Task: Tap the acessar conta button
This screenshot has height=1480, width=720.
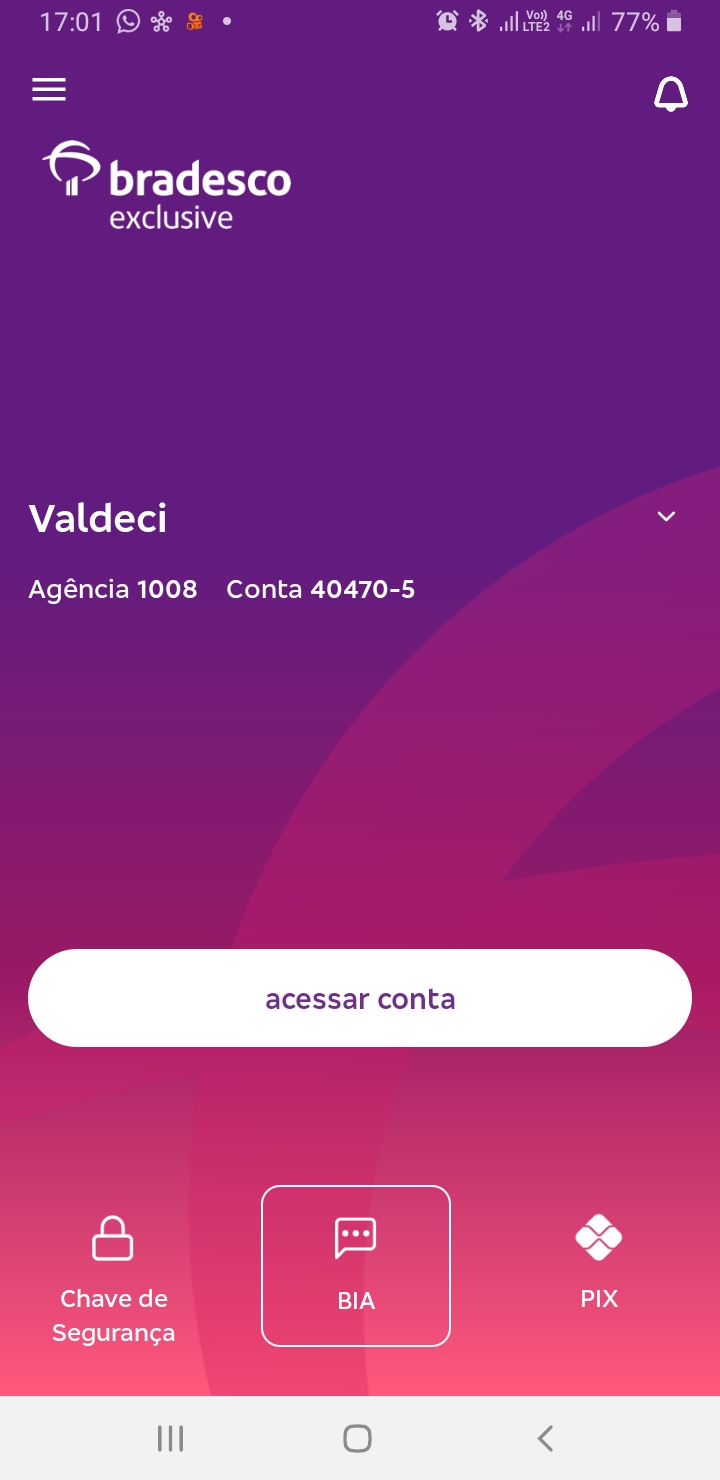Action: (360, 998)
